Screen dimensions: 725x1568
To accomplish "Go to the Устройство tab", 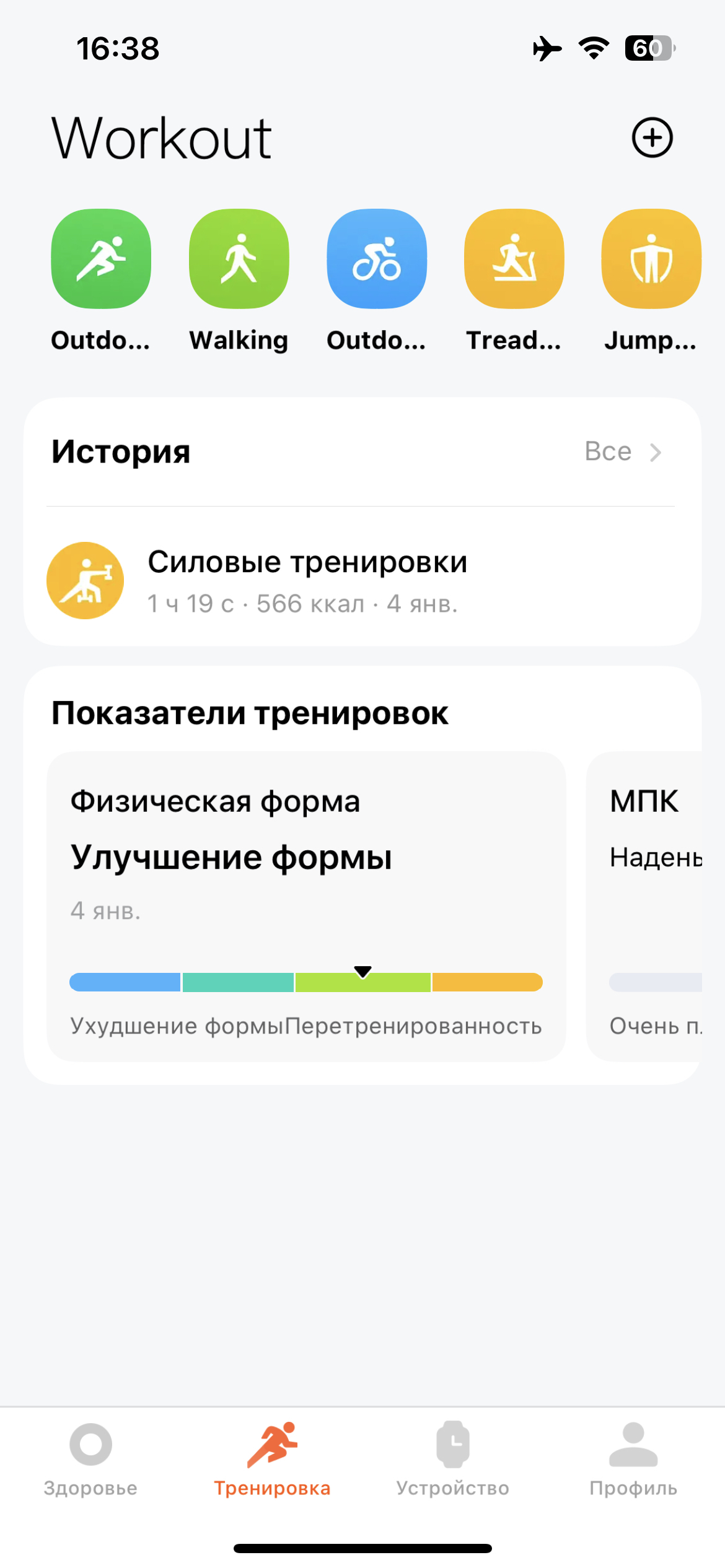I will [453, 1459].
